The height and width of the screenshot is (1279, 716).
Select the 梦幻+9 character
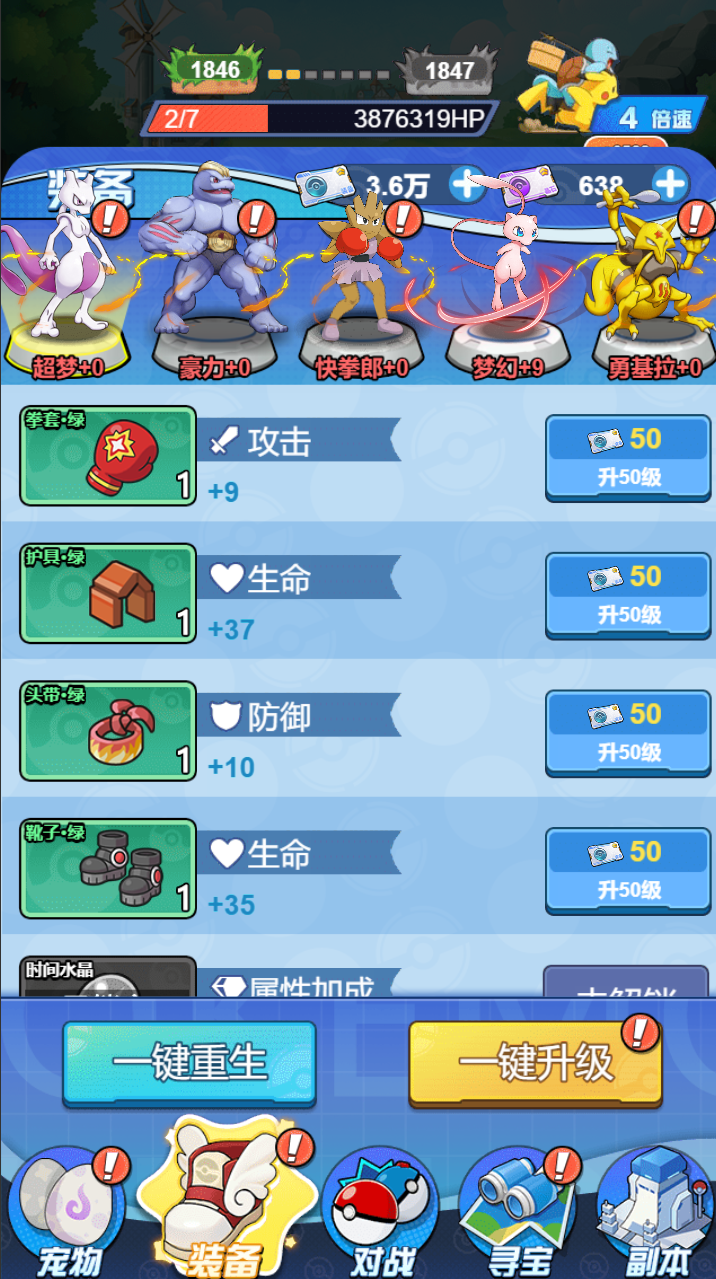point(507,290)
